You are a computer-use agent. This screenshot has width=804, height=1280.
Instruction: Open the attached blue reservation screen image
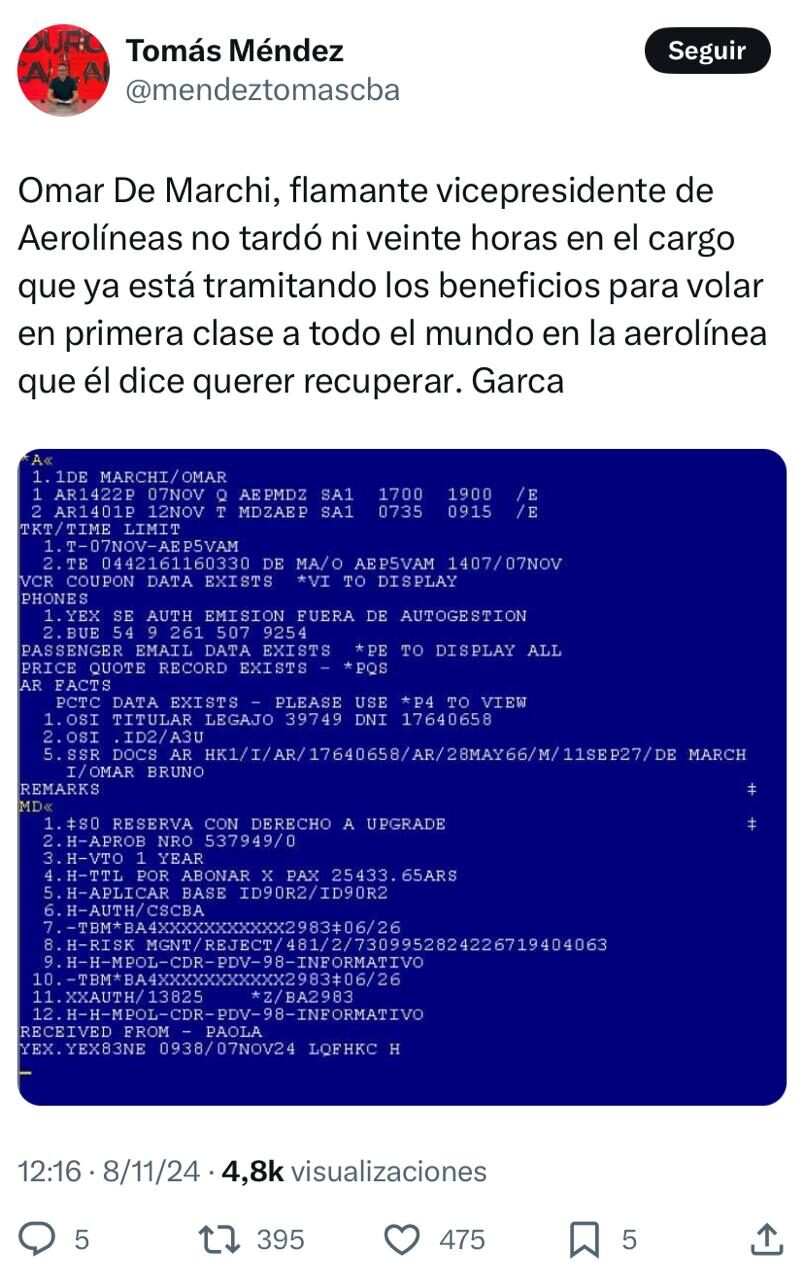tap(402, 777)
